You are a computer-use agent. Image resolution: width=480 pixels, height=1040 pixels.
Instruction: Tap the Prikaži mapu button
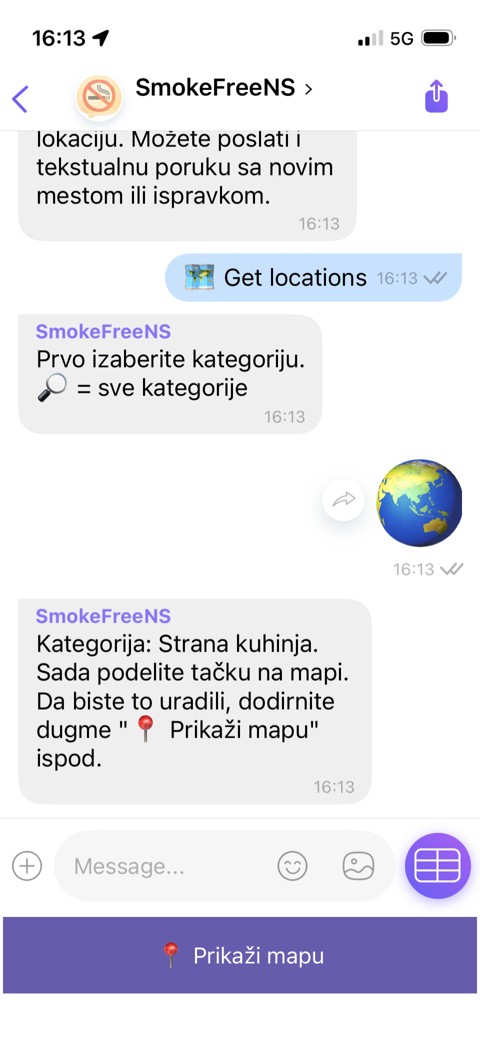[240, 955]
